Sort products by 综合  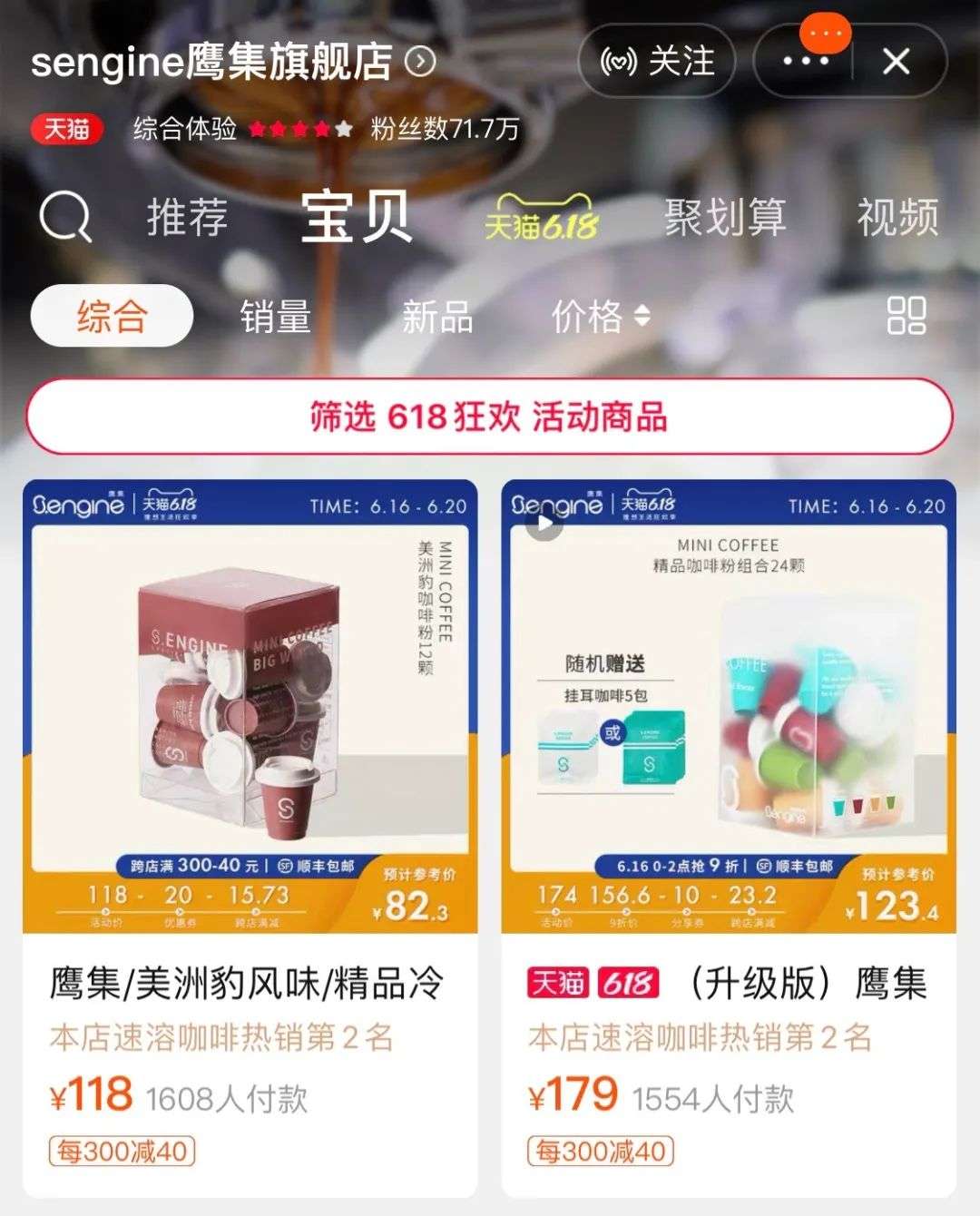(x=112, y=317)
